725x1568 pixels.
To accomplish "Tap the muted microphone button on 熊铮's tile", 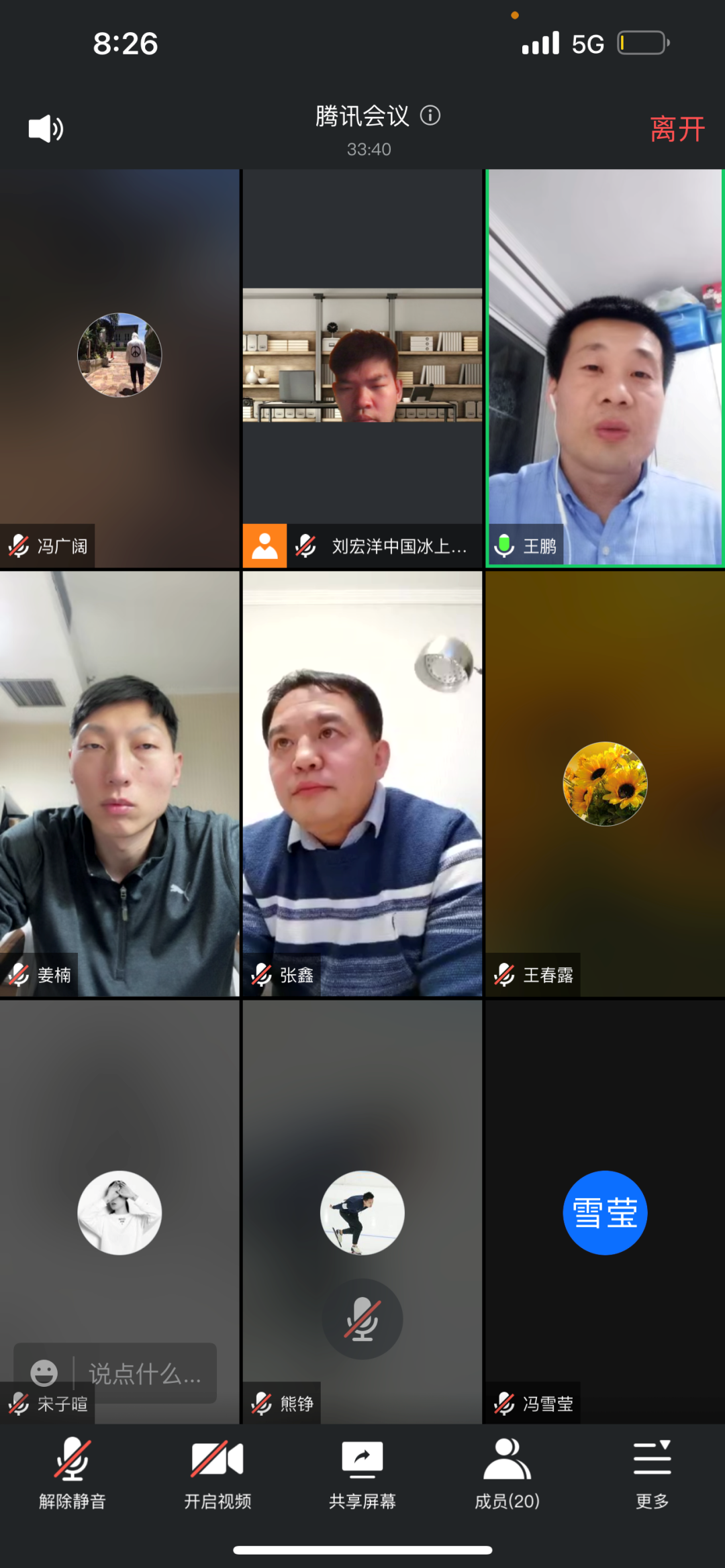I will click(362, 1319).
